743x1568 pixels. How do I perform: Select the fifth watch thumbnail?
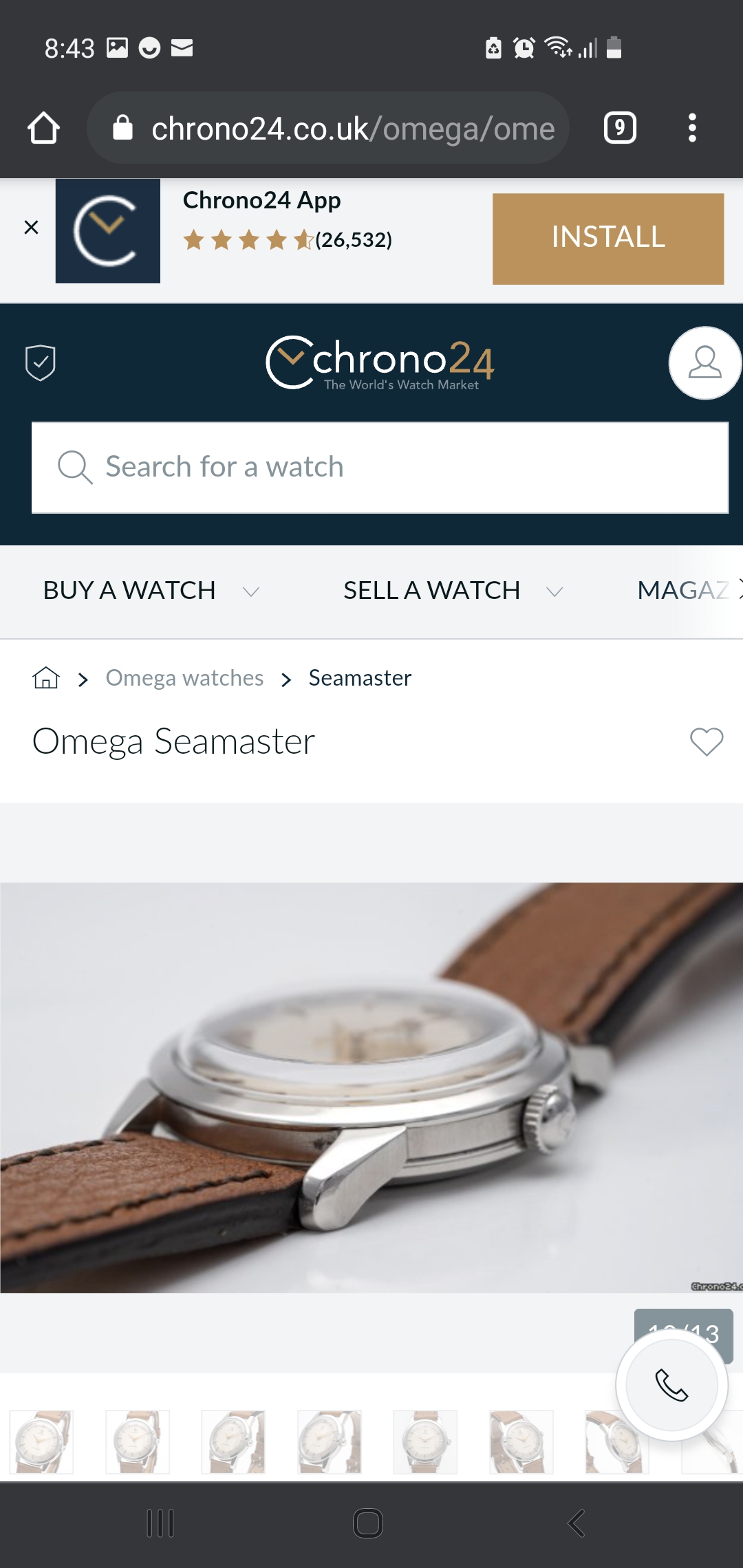425,1441
